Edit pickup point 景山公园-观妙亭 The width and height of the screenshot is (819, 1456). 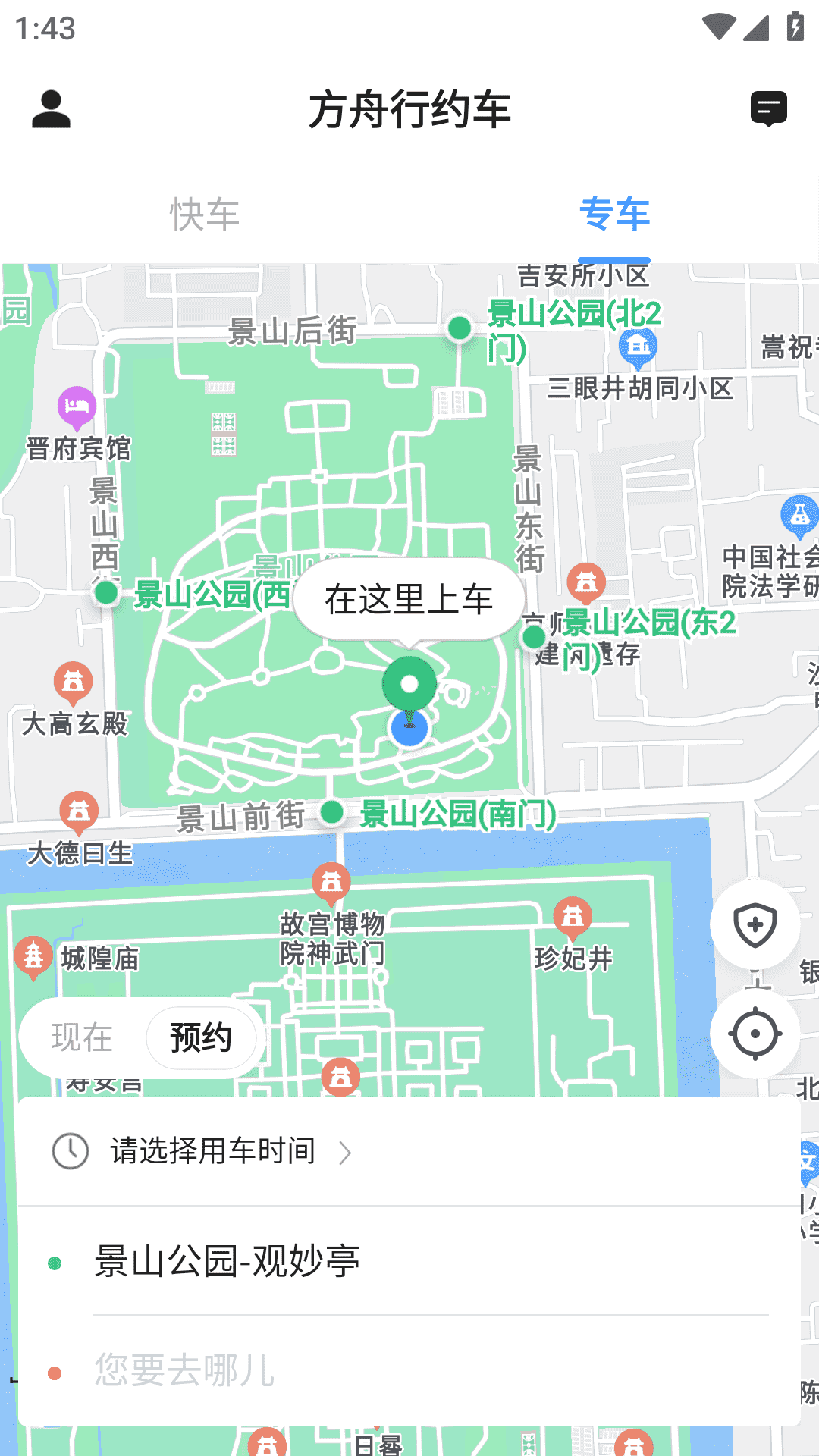(227, 1262)
